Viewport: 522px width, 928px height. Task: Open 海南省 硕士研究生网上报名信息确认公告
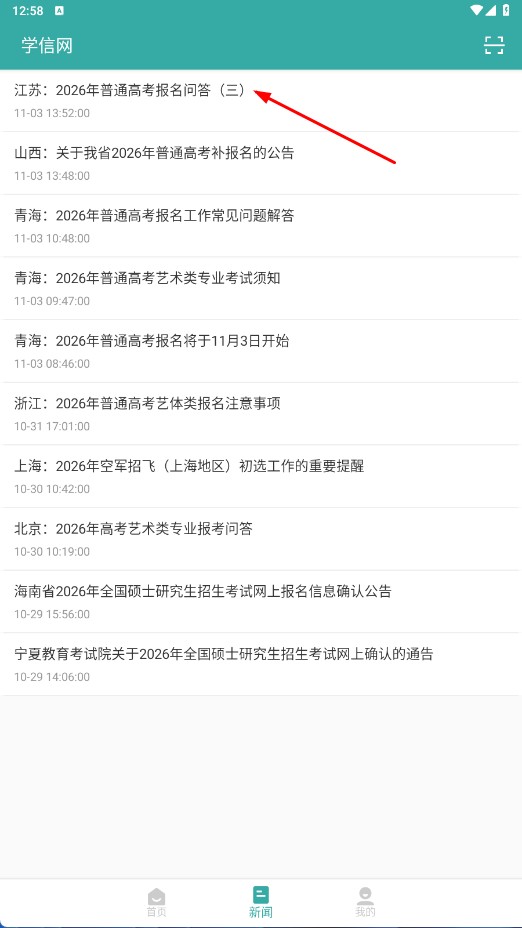(x=261, y=601)
